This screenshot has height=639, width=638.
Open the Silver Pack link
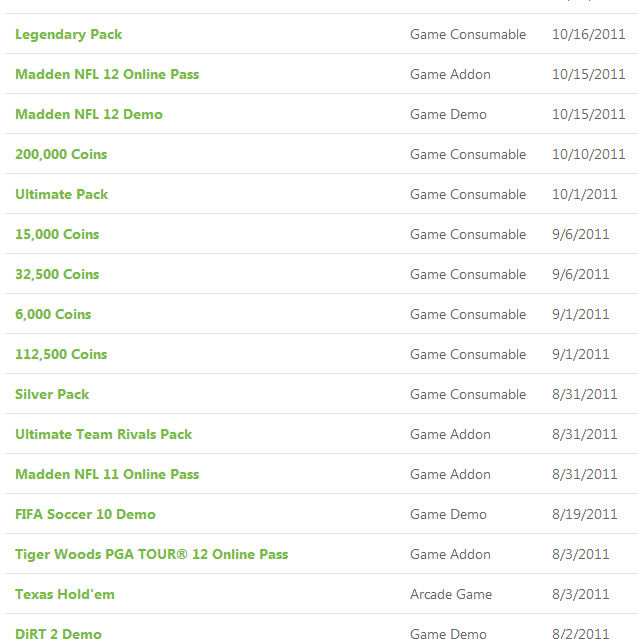point(52,394)
